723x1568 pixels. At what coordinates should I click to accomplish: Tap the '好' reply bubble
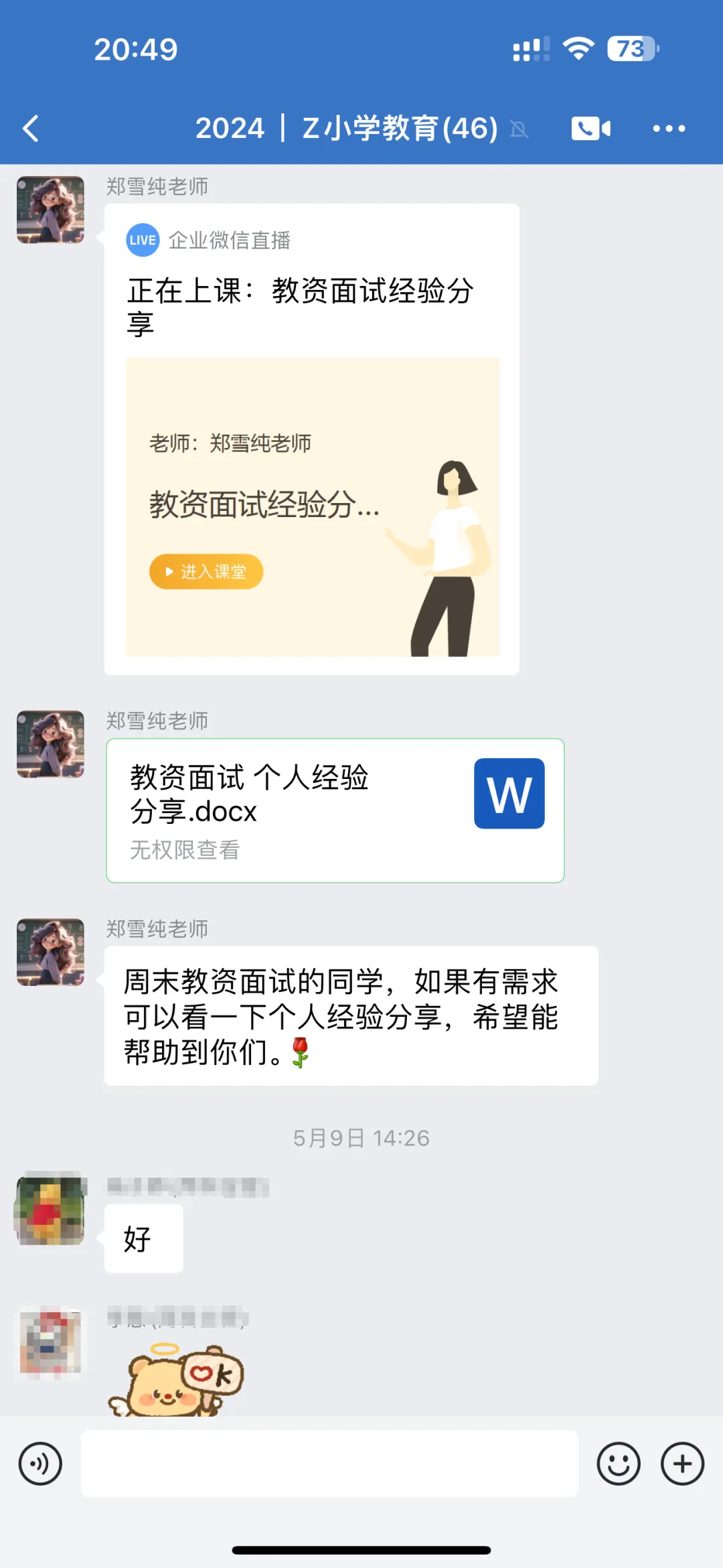click(143, 1238)
